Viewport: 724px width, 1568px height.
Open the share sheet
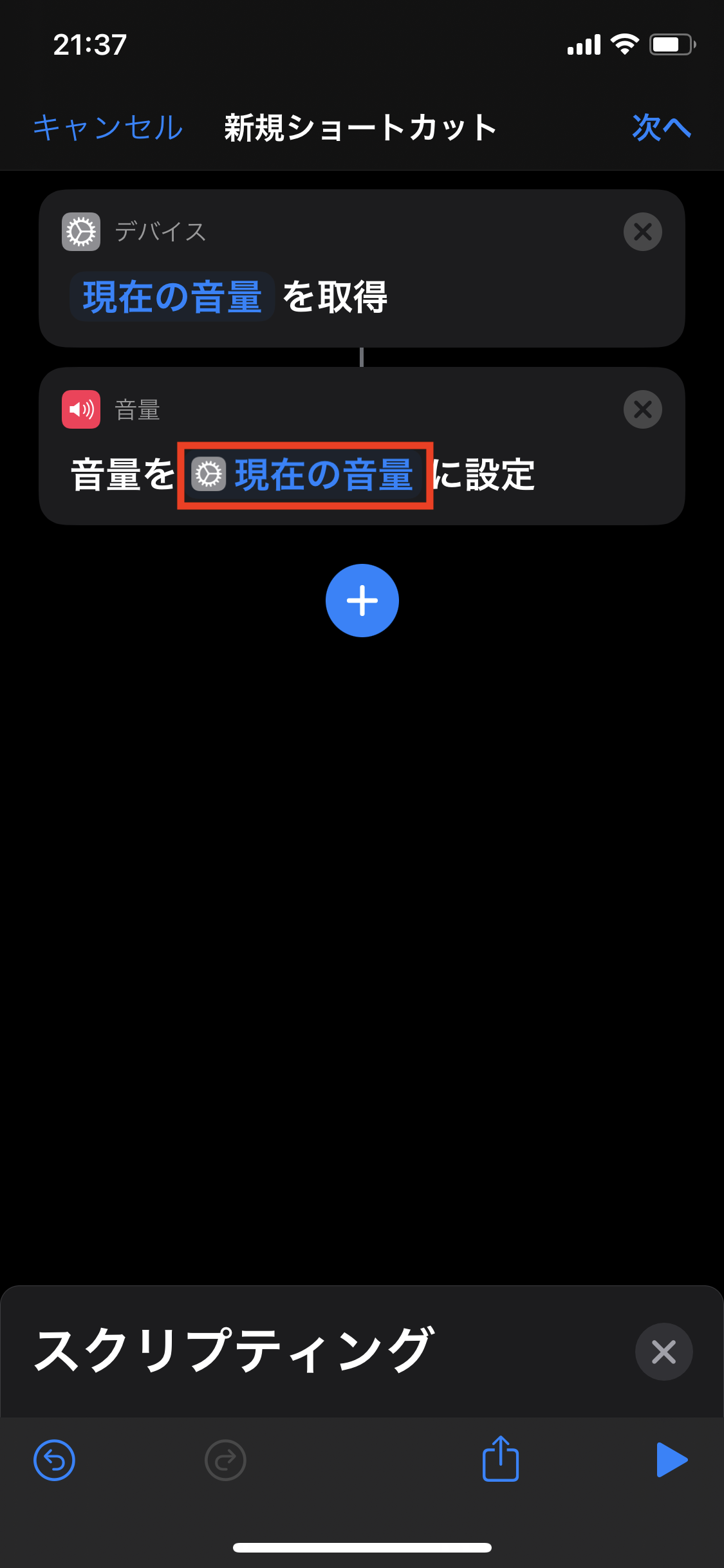500,1459
